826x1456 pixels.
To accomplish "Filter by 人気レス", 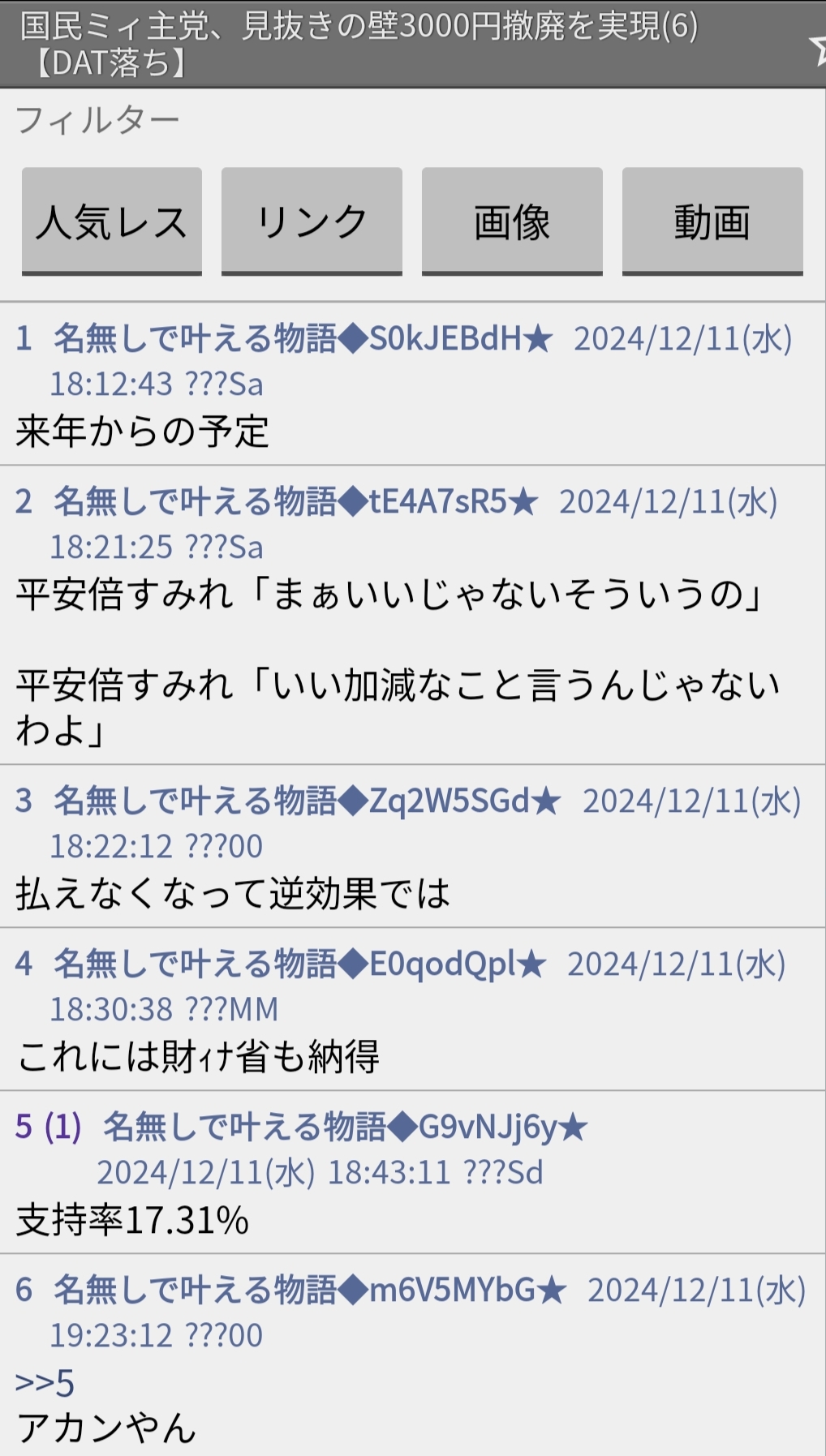I will [x=112, y=221].
